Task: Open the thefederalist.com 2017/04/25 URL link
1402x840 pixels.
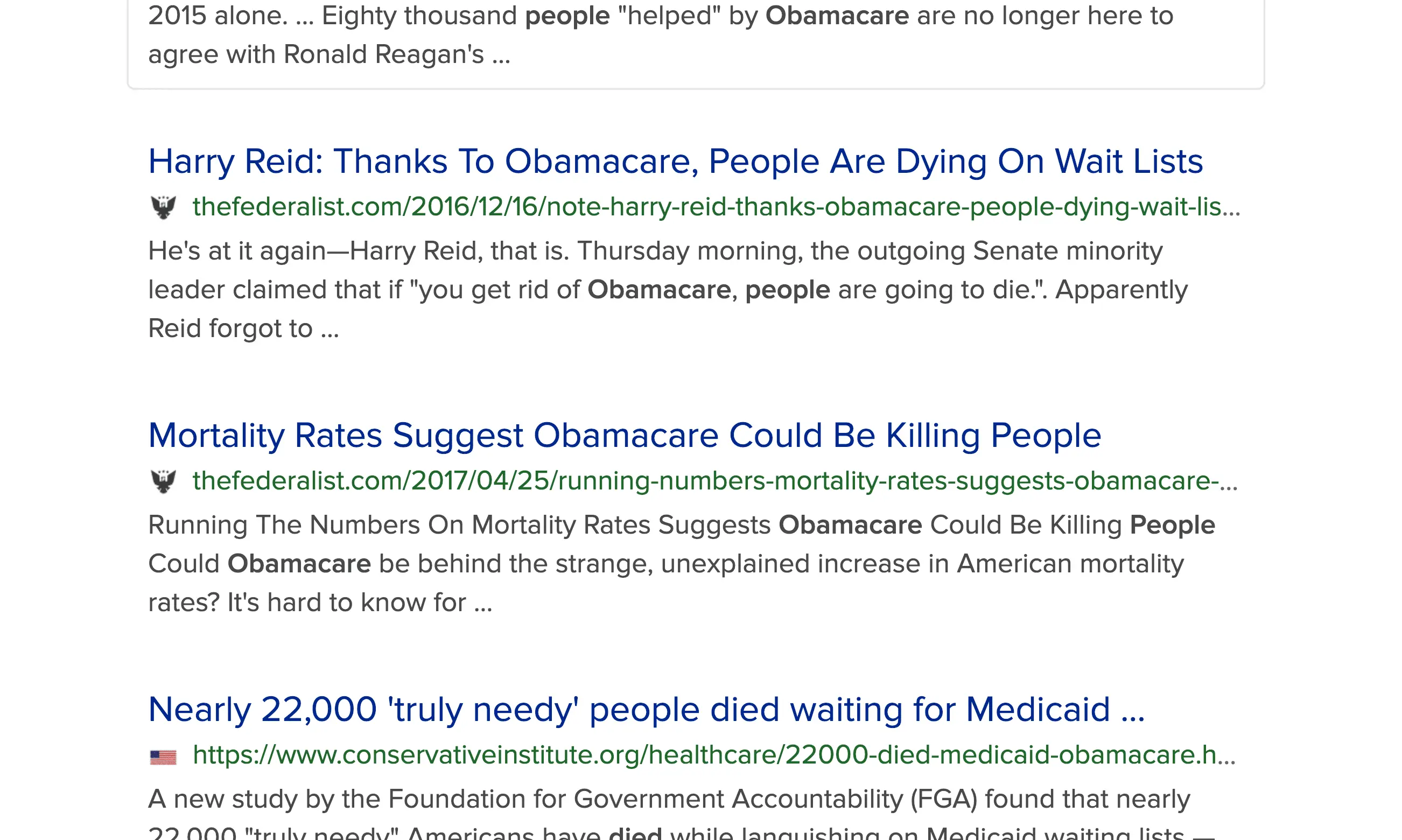Action: pyautogui.click(x=714, y=480)
